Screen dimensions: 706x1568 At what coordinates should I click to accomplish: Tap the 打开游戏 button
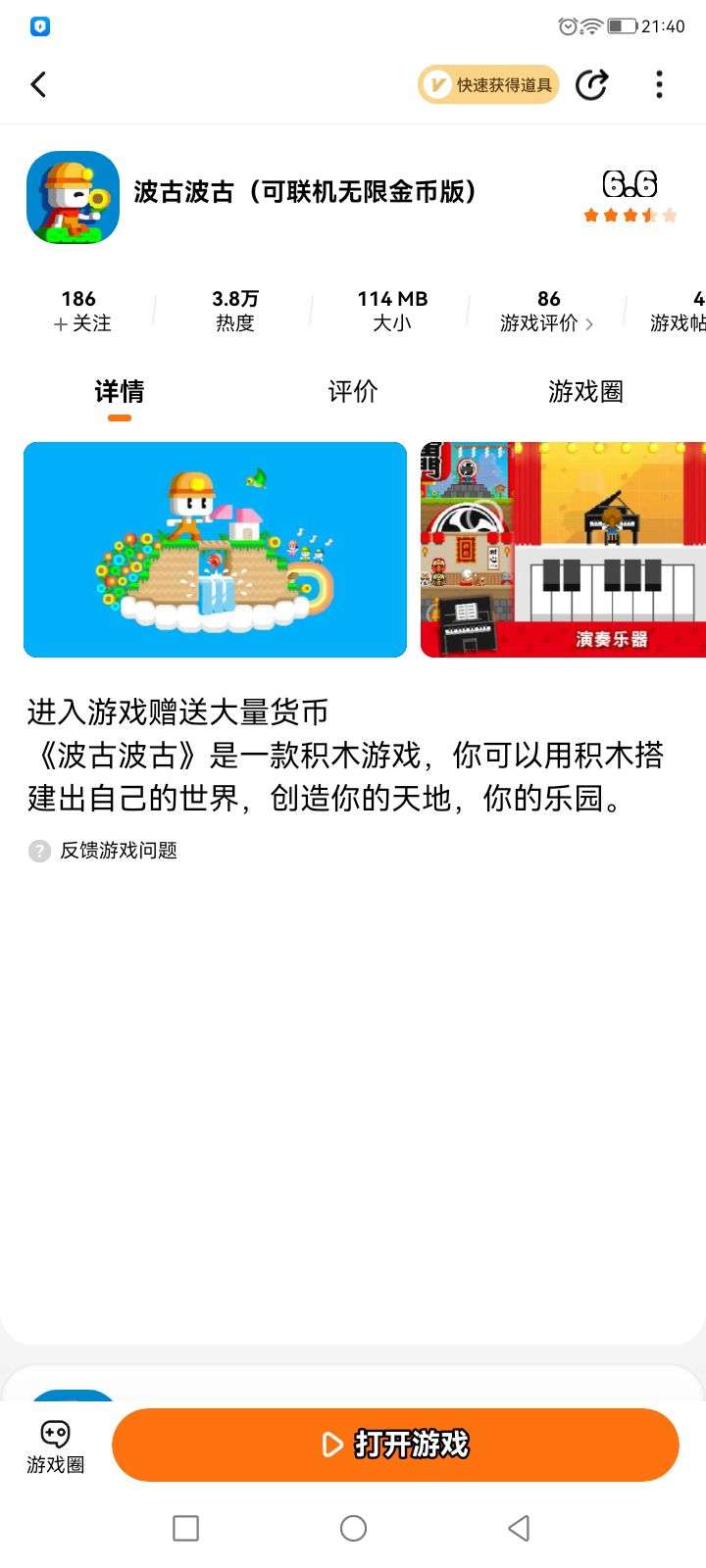click(x=395, y=1445)
